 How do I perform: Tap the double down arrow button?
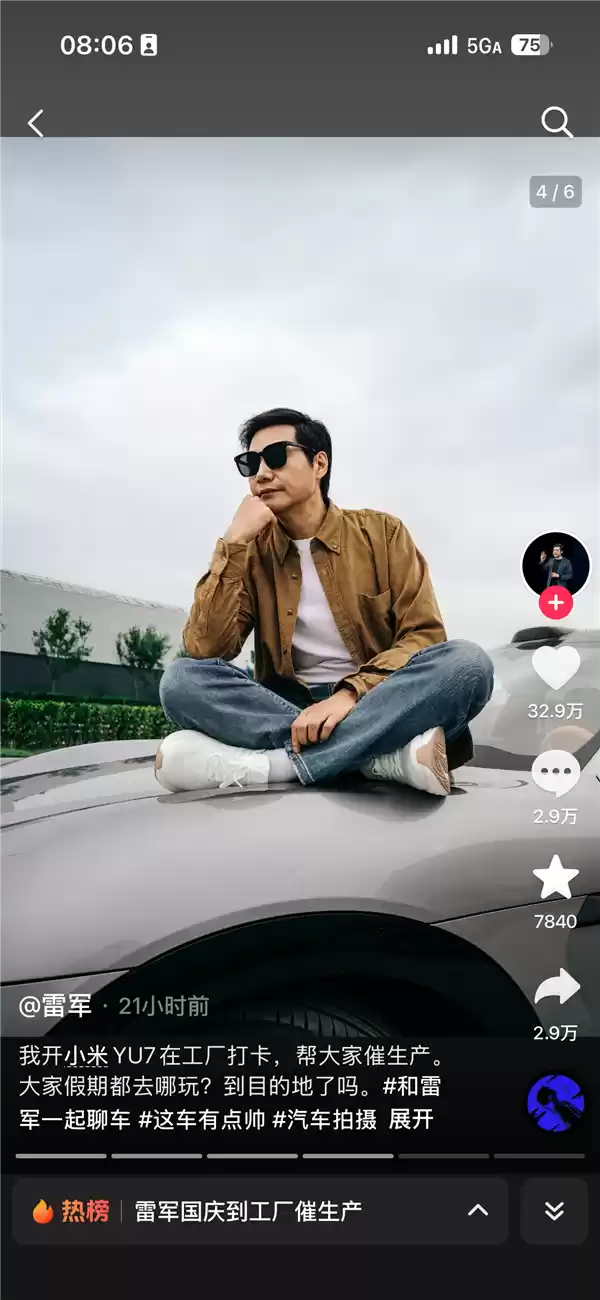click(554, 1211)
